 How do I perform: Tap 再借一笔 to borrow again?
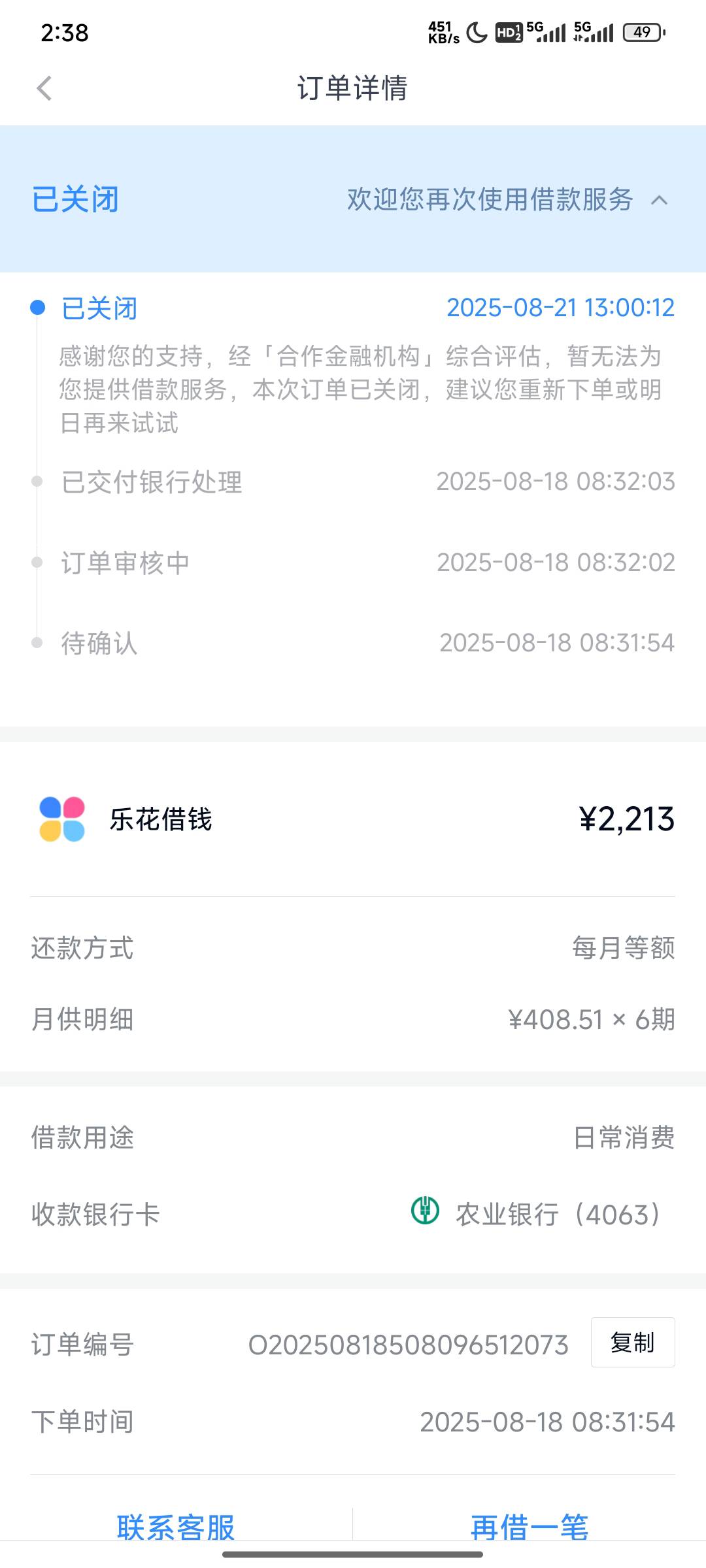pos(529,1527)
